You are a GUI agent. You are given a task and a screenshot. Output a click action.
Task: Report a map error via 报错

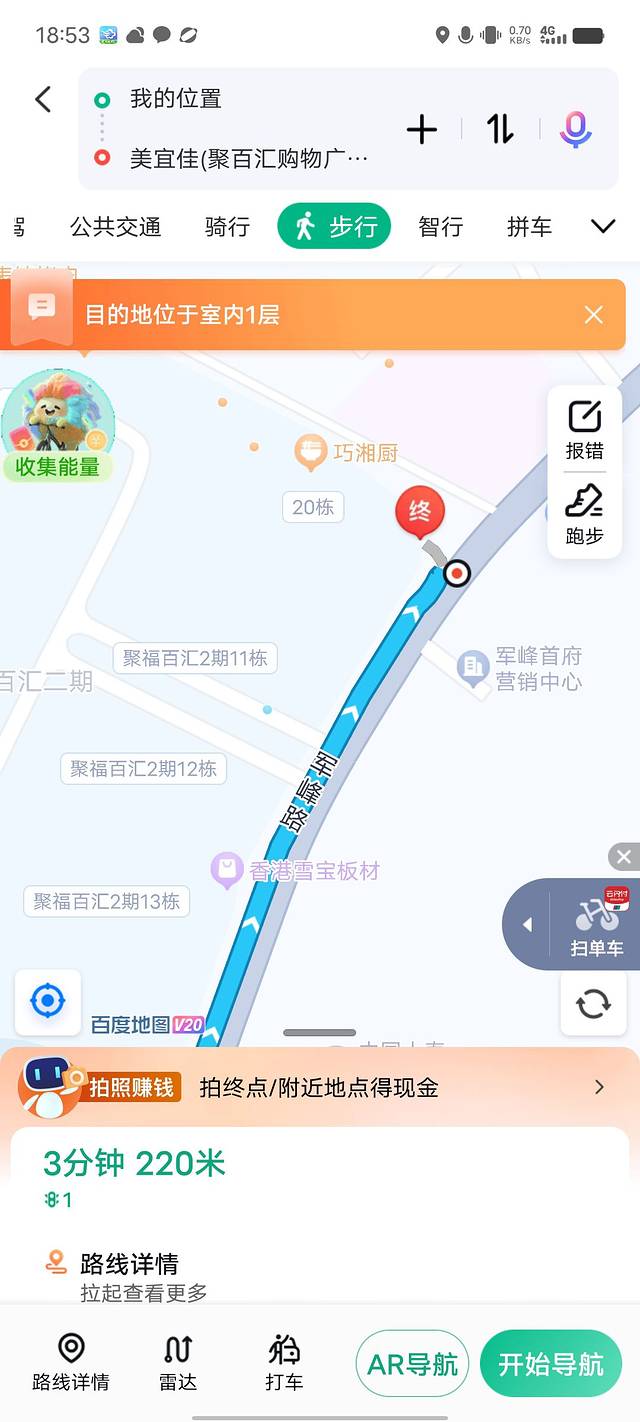click(x=584, y=430)
